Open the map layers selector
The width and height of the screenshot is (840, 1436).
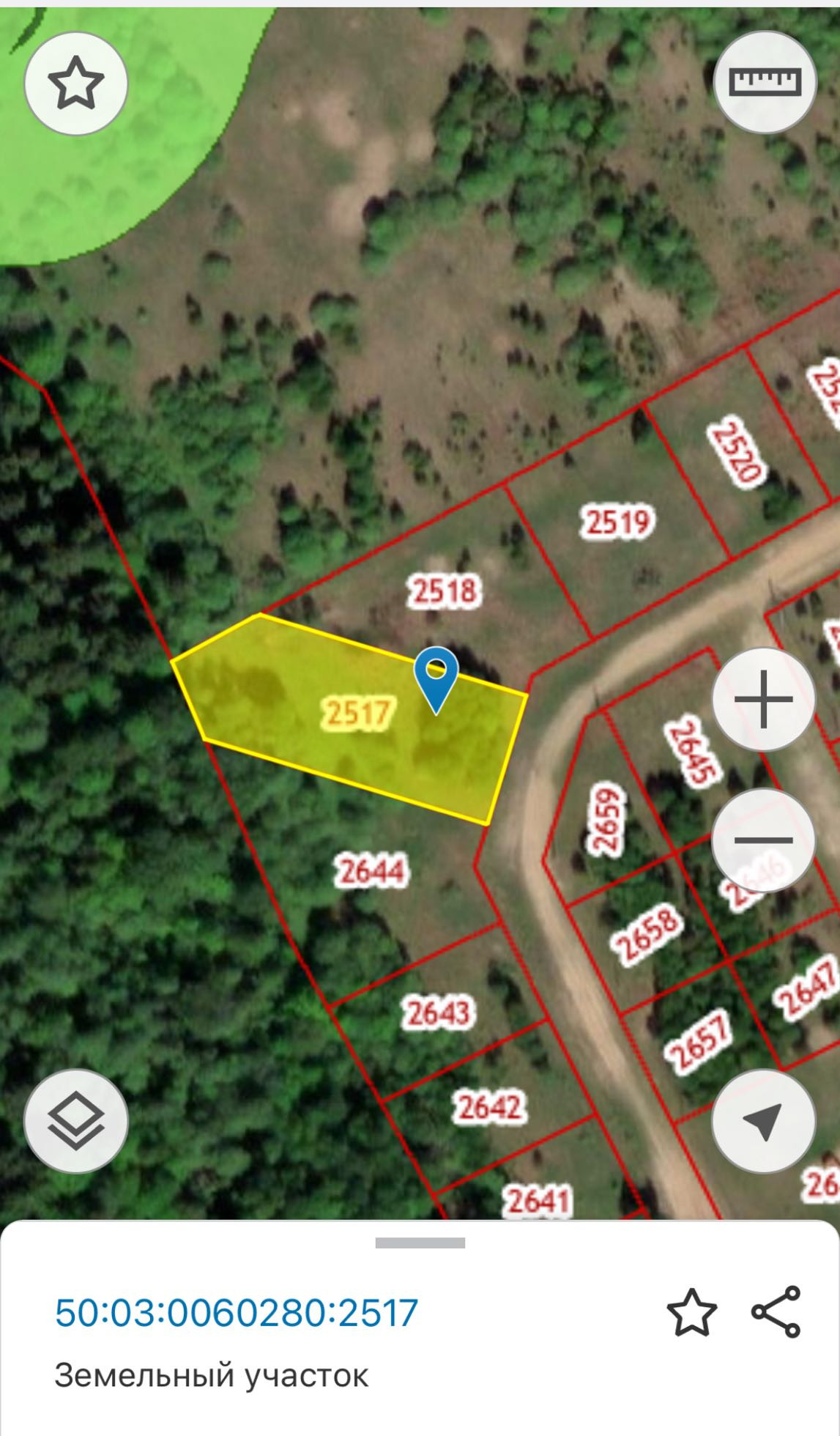point(76,1122)
